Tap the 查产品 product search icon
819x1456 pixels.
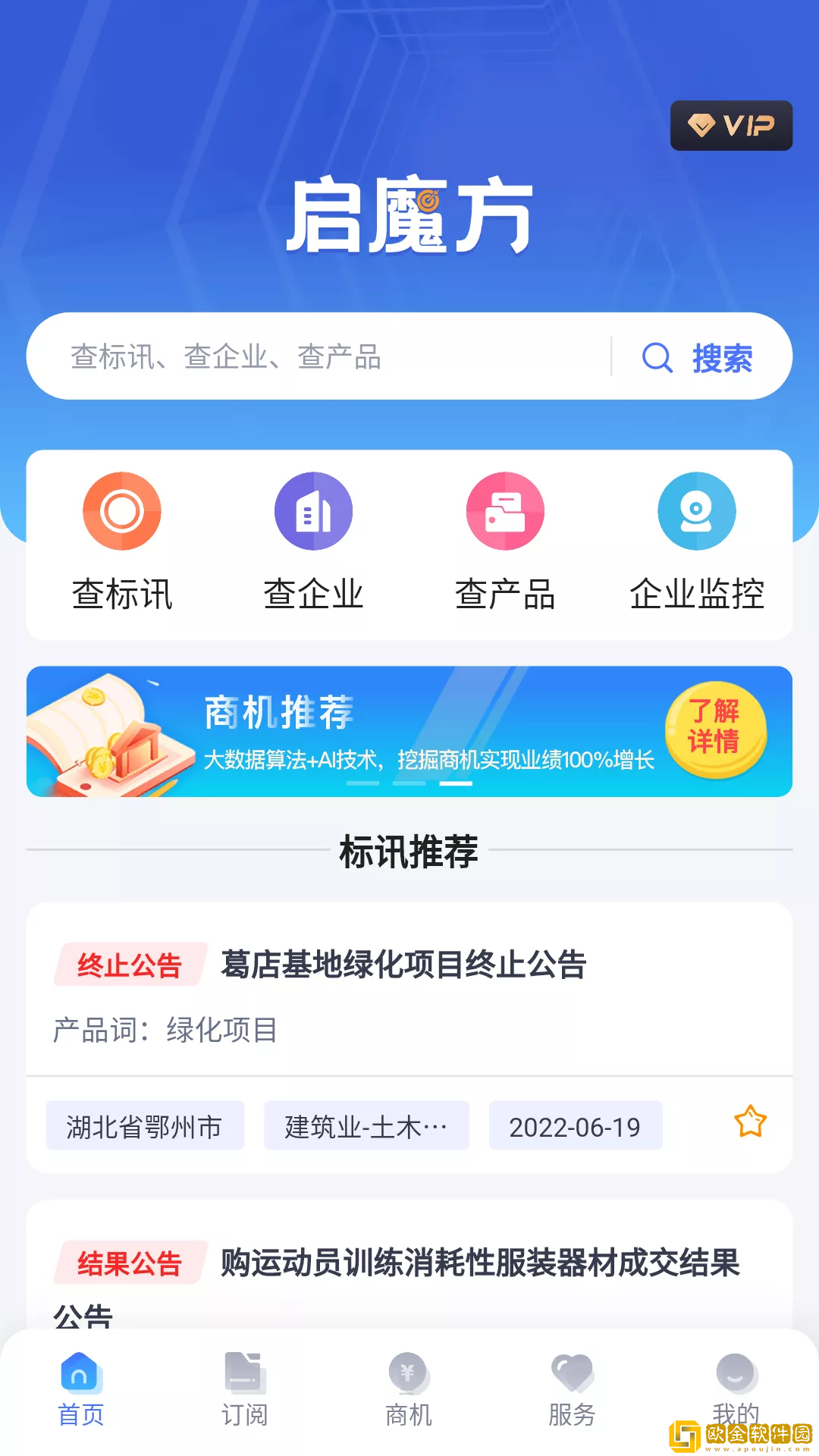coord(505,511)
